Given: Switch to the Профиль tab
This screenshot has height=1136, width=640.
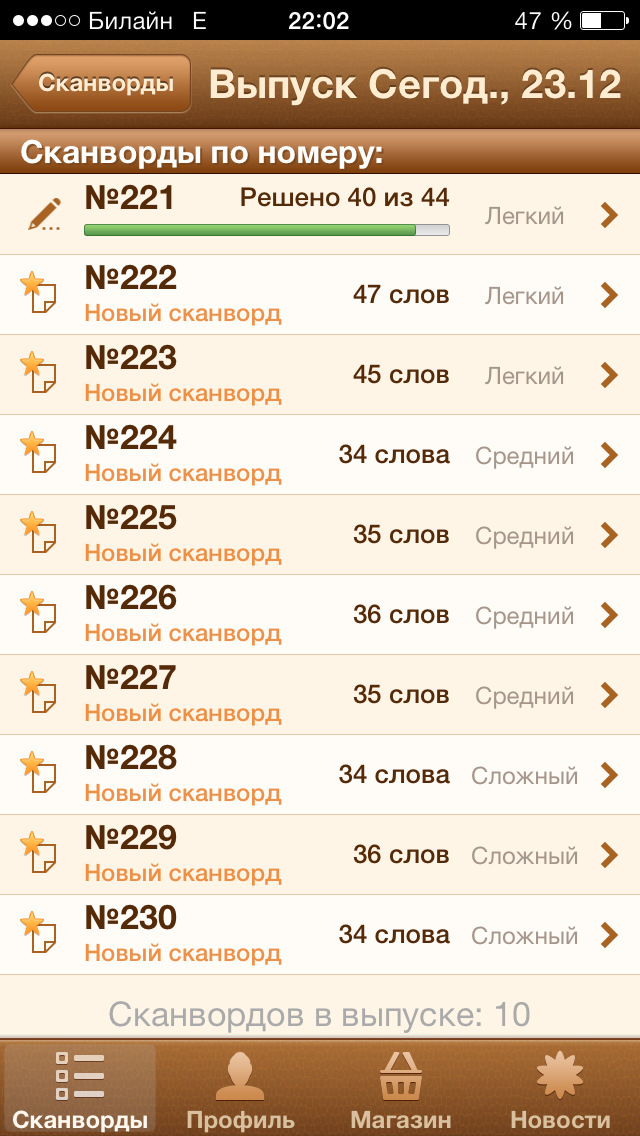Looking at the screenshot, I should [240, 1090].
